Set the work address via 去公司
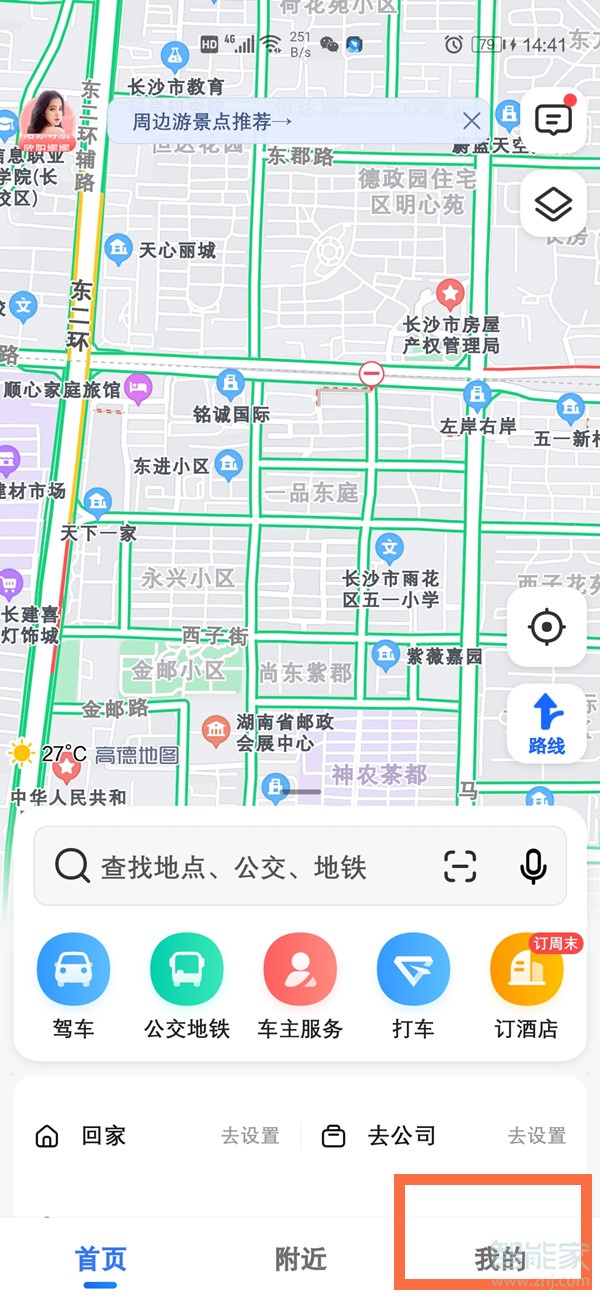The height and width of the screenshot is (1300, 600). pyautogui.click(x=402, y=1136)
